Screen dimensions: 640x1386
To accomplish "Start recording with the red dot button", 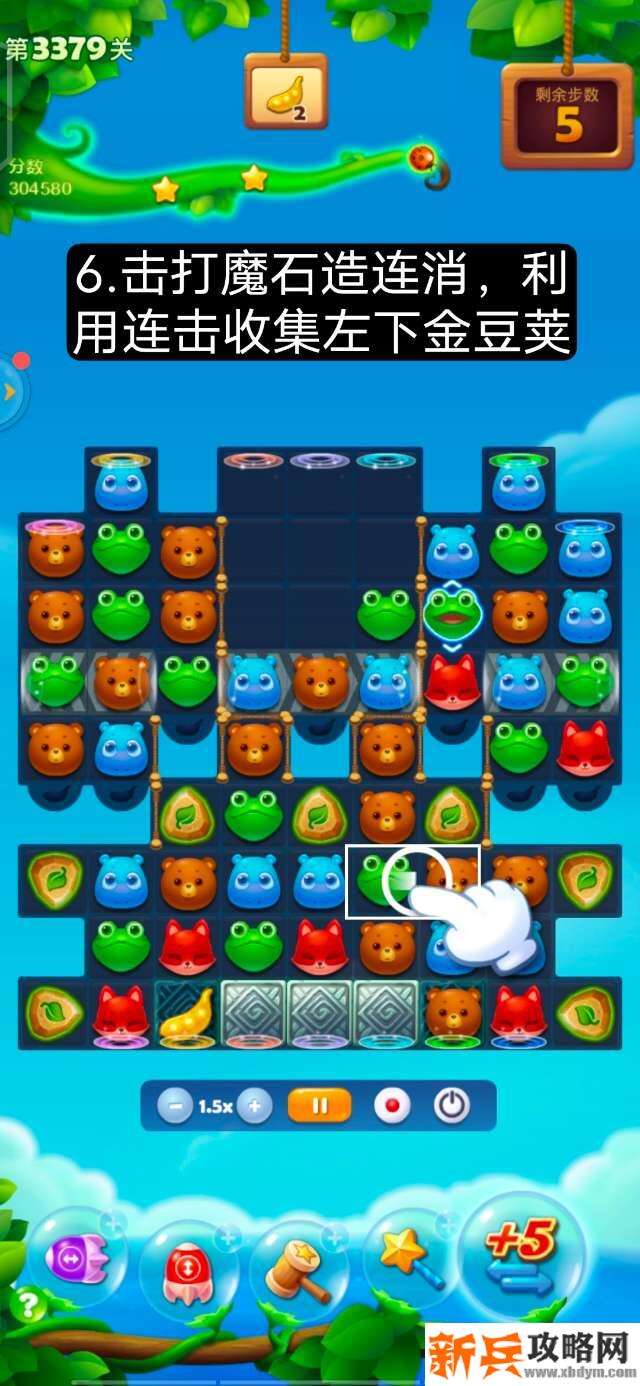I will point(391,1106).
